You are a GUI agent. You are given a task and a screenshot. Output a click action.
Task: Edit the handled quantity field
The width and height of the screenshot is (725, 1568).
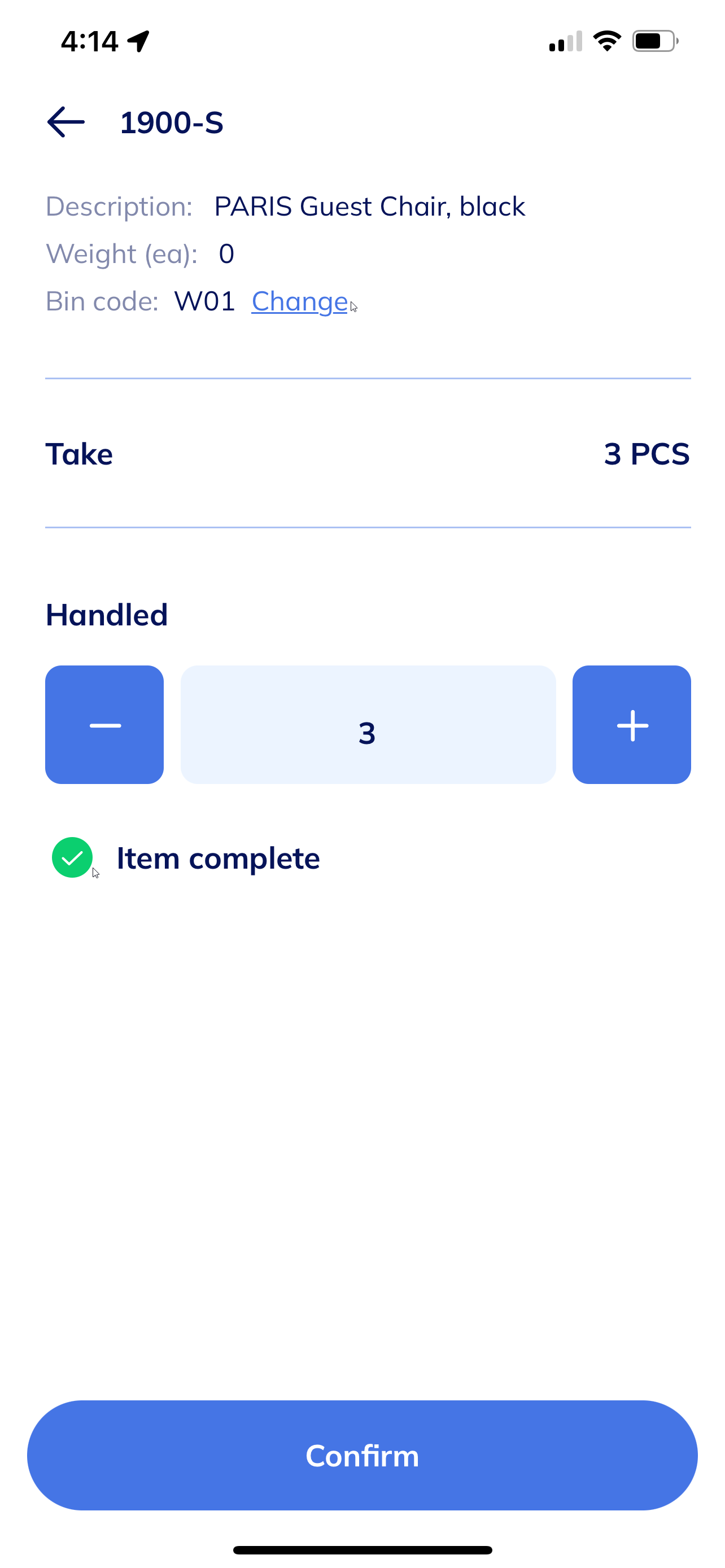368,724
